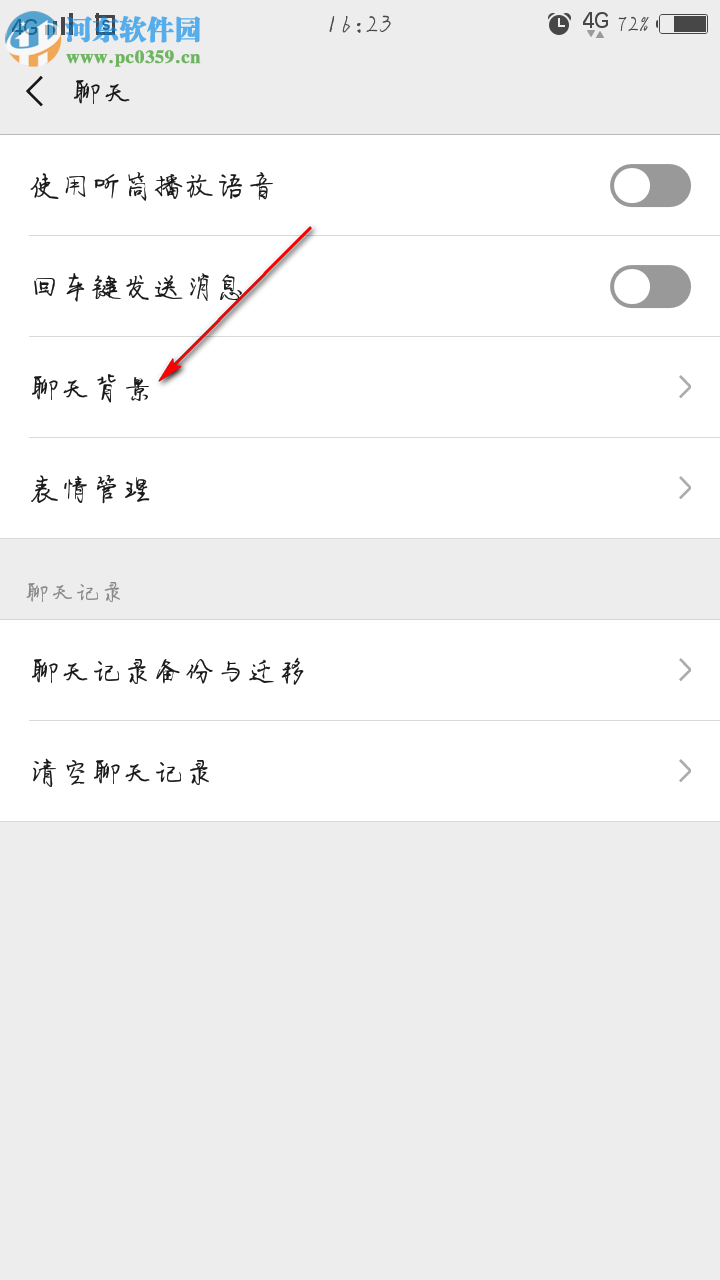Click the clock showing 16:23
The image size is (720, 1280).
click(361, 23)
